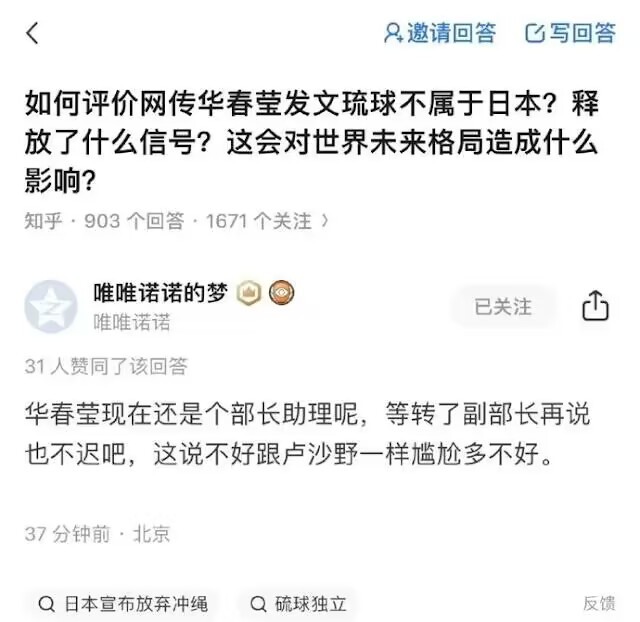This screenshot has width=640, height=622.
Task: Search 琉球独立 suggestion chip
Action: [298, 603]
